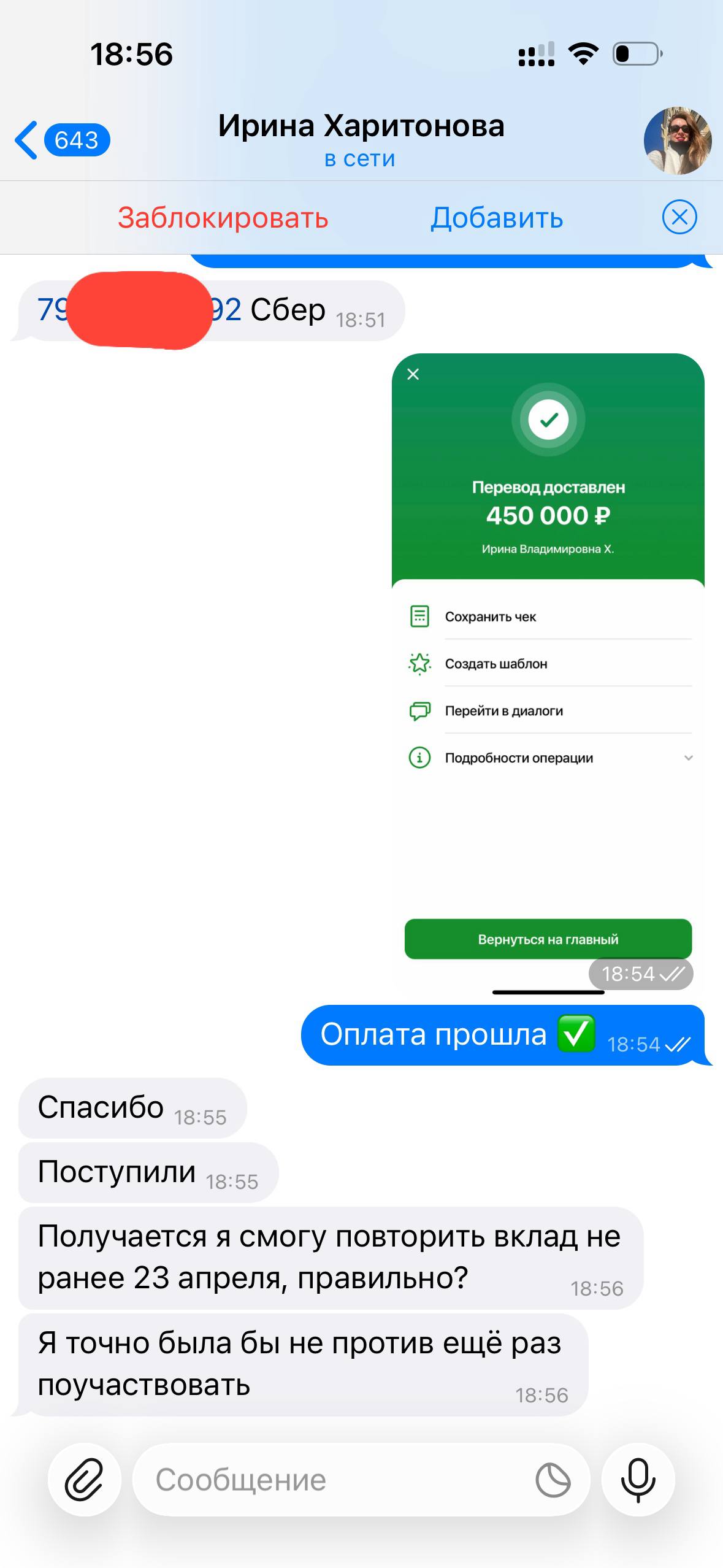Screen dimensions: 723x1568
Task: Open the attachment paperclip
Action: [x=85, y=1480]
